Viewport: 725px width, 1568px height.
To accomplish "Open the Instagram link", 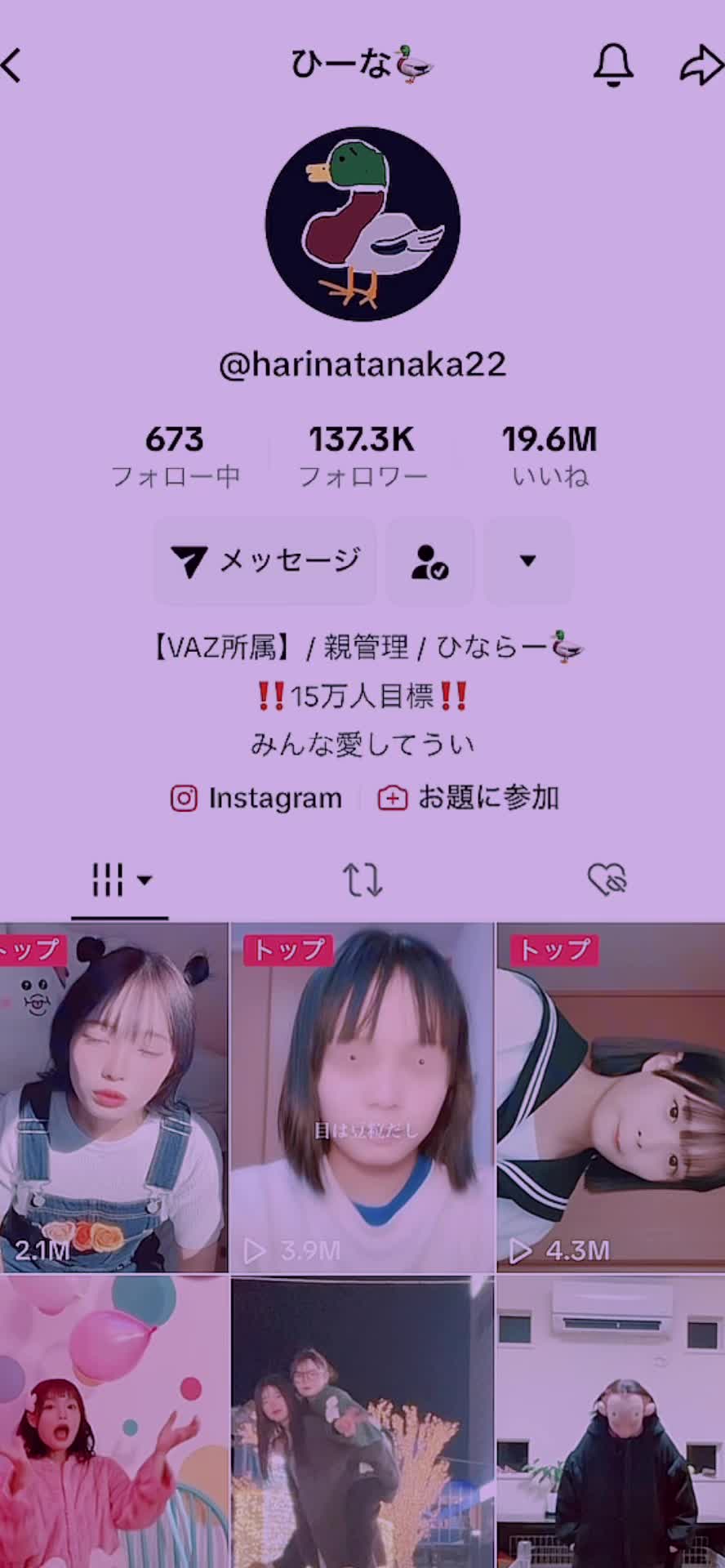I will (x=256, y=798).
